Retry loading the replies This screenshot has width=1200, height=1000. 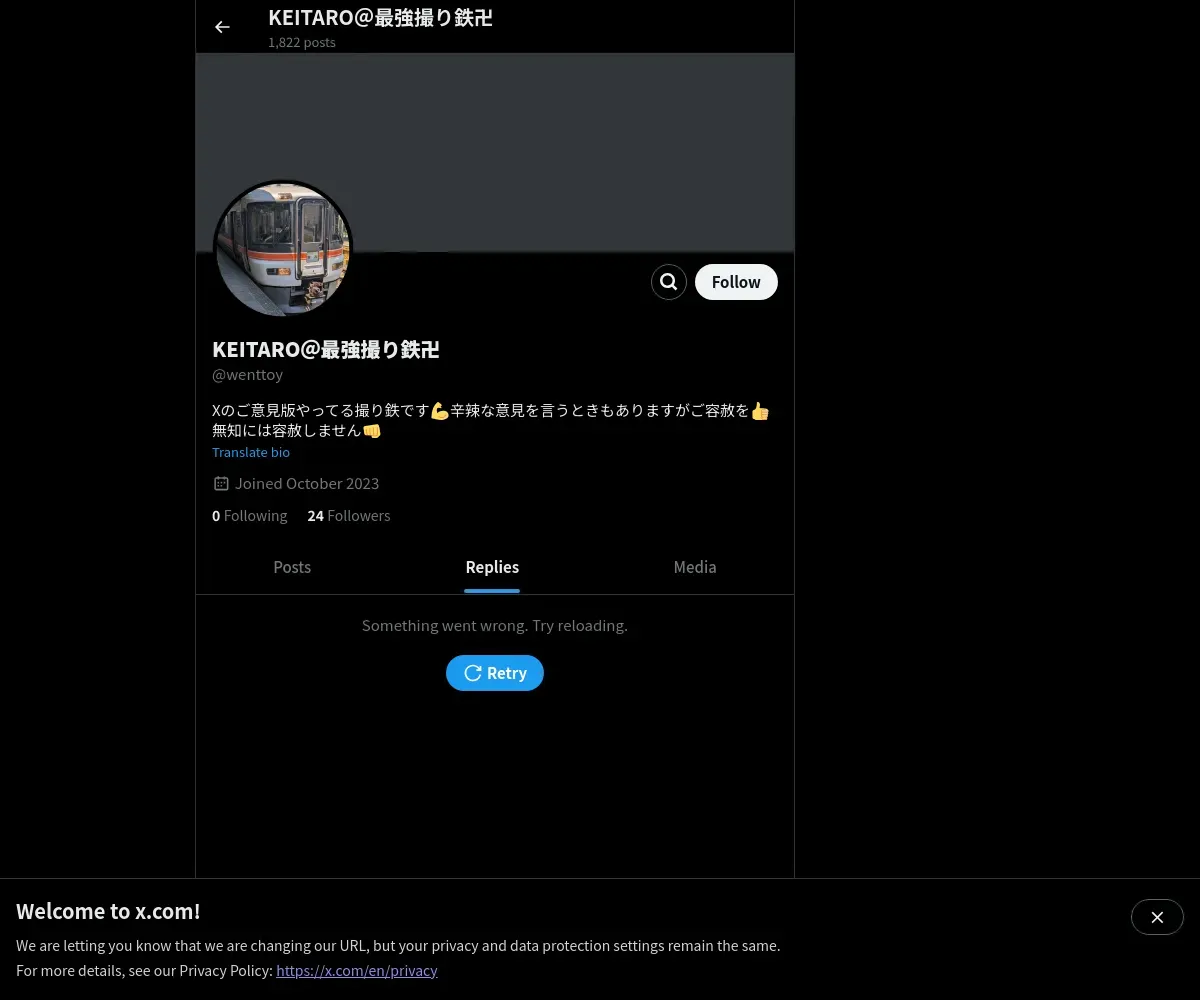pos(495,673)
